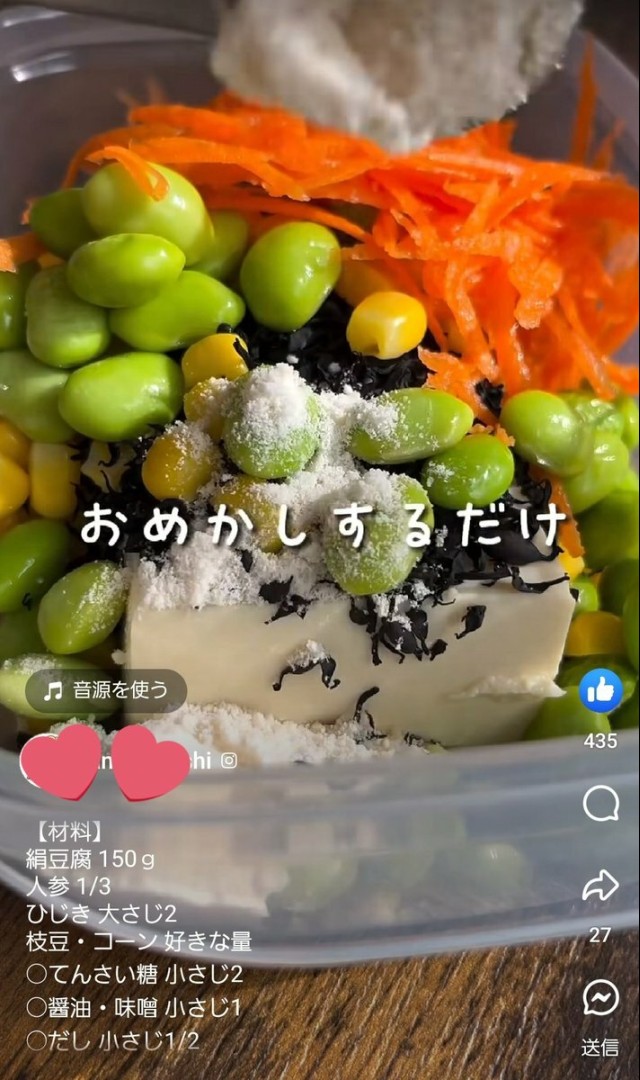The width and height of the screenshot is (640, 1080).
Task: Tap the 音源を使う audio chip
Action: click(x=107, y=691)
